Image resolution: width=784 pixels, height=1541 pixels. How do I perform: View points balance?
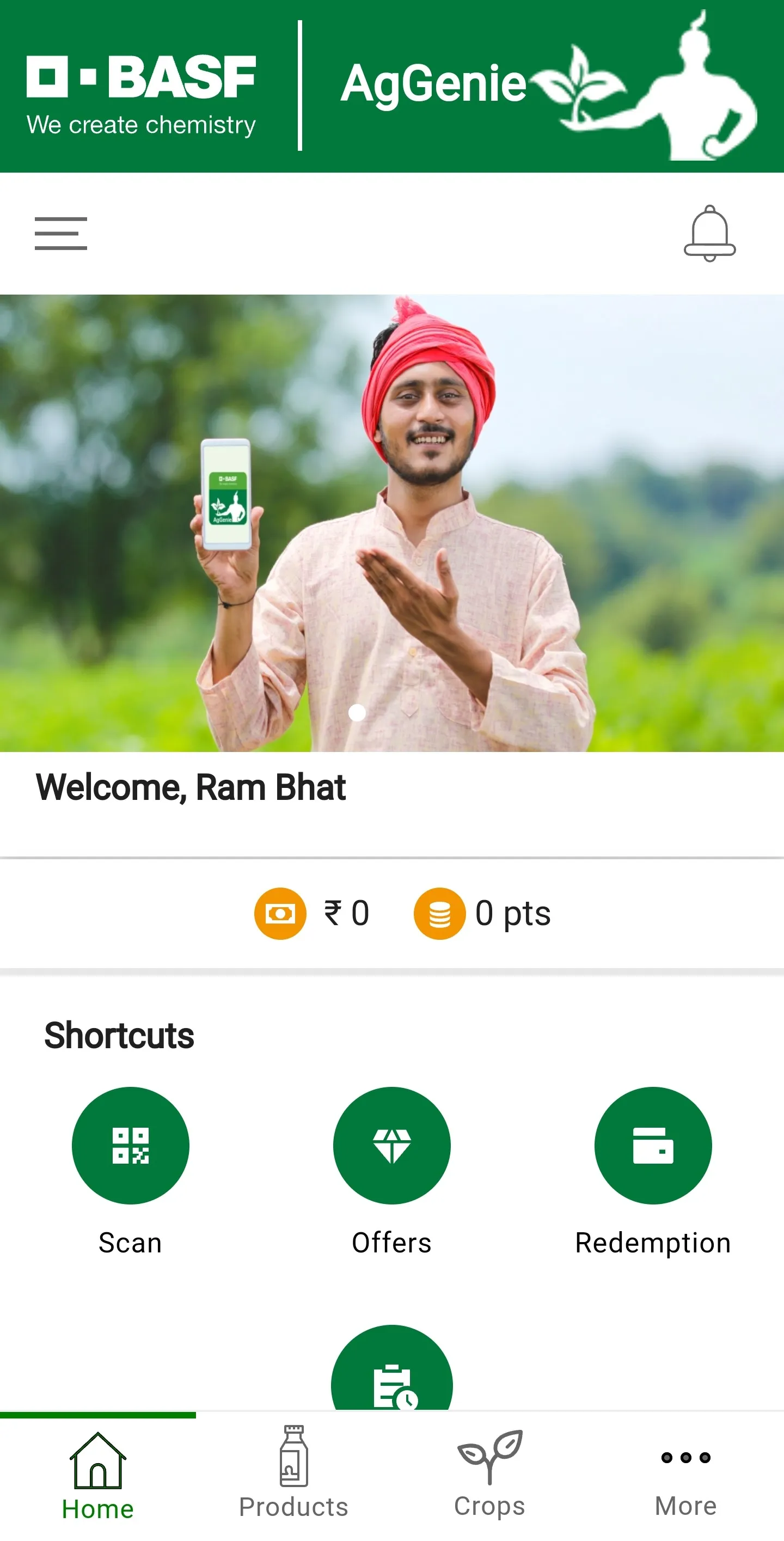[x=482, y=913]
